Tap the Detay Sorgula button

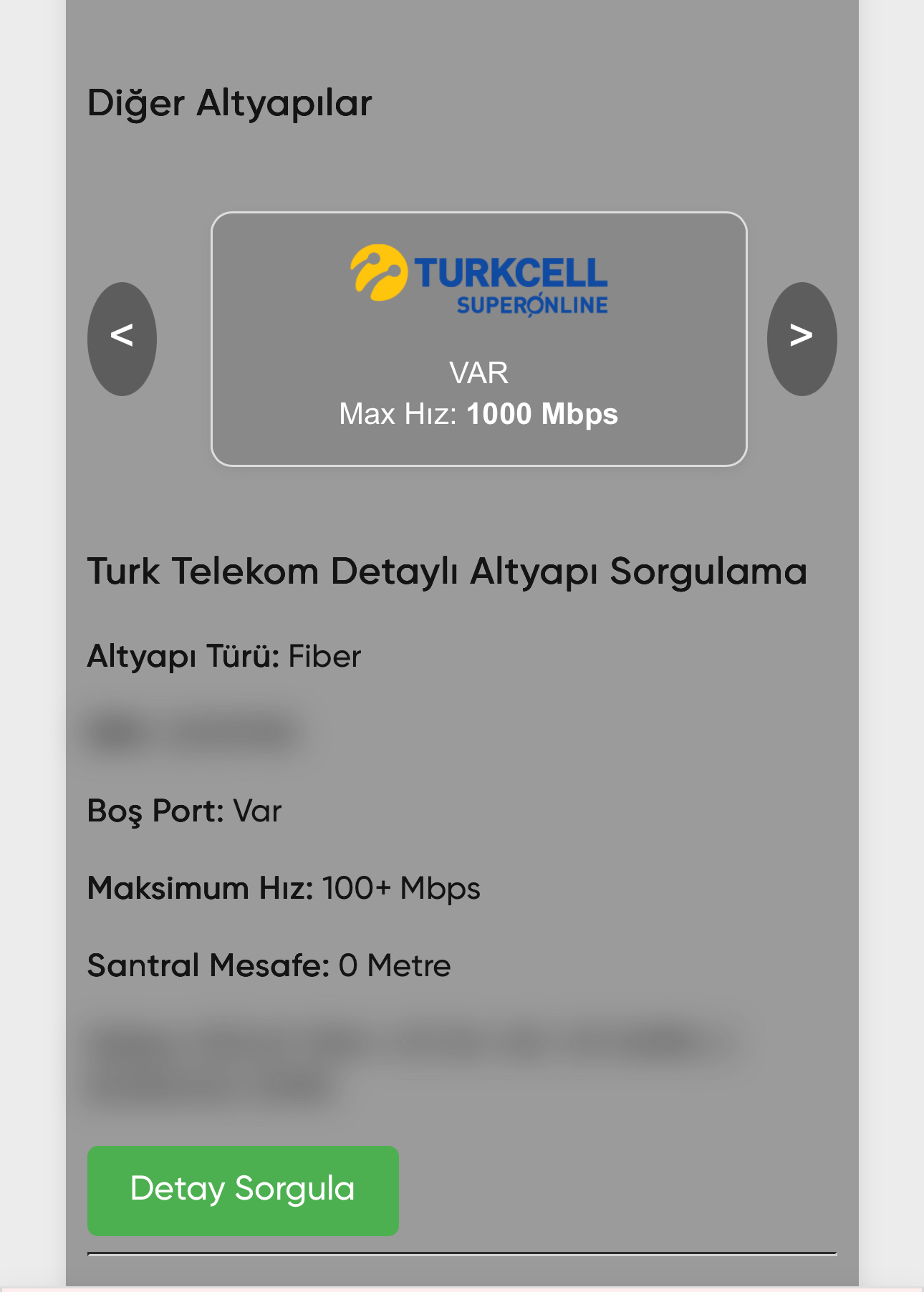click(x=243, y=1190)
